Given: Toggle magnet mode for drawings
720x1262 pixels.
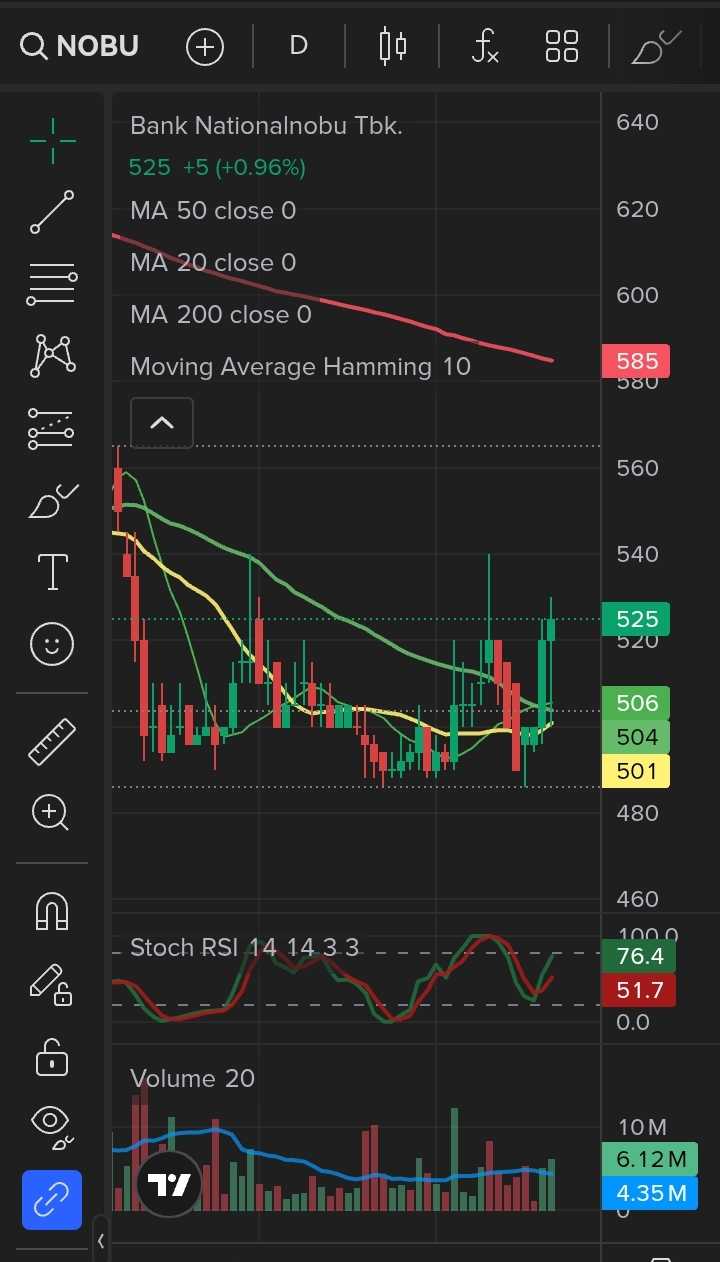Looking at the screenshot, I should click(52, 910).
